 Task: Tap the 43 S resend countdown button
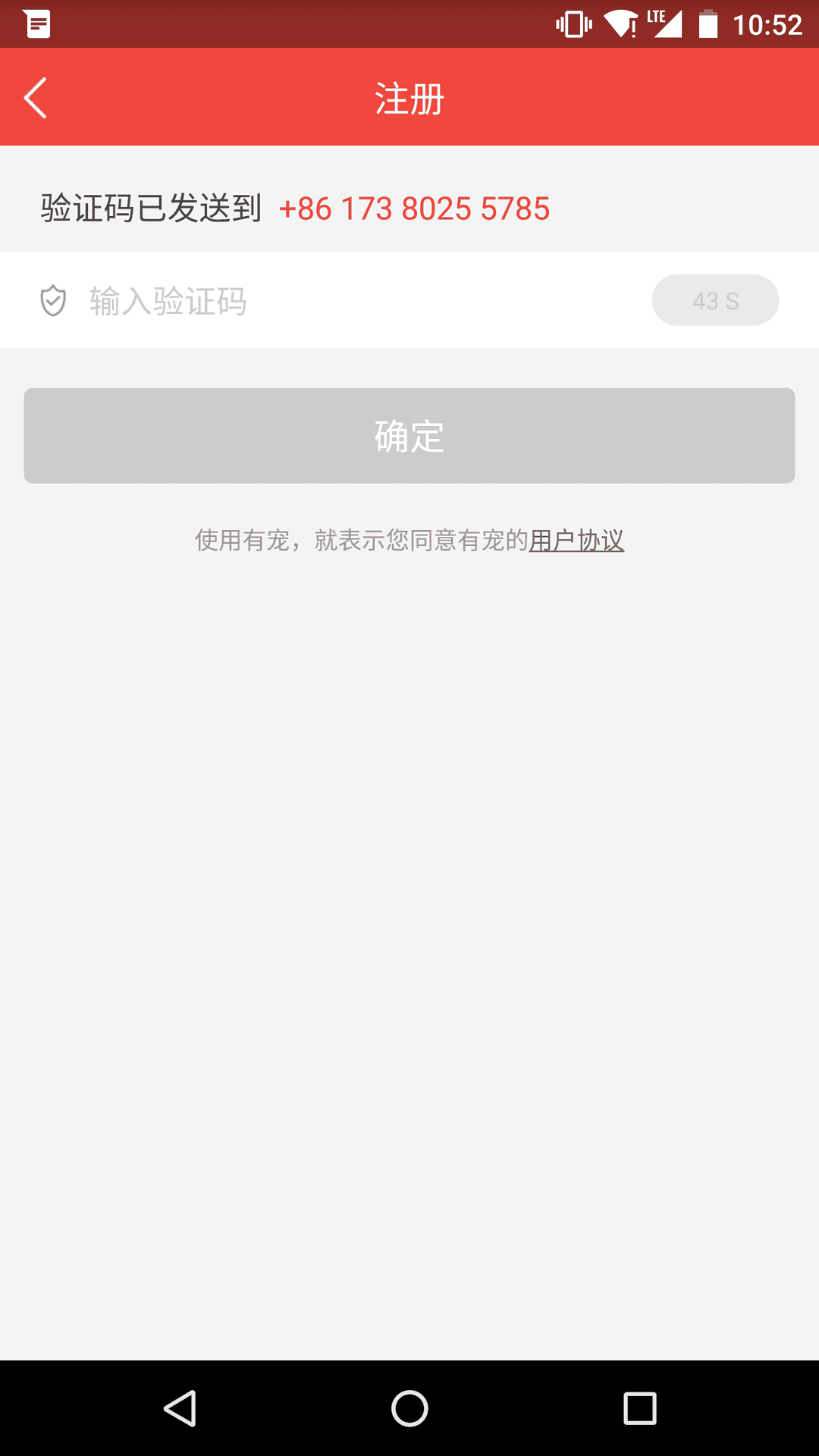pos(715,300)
